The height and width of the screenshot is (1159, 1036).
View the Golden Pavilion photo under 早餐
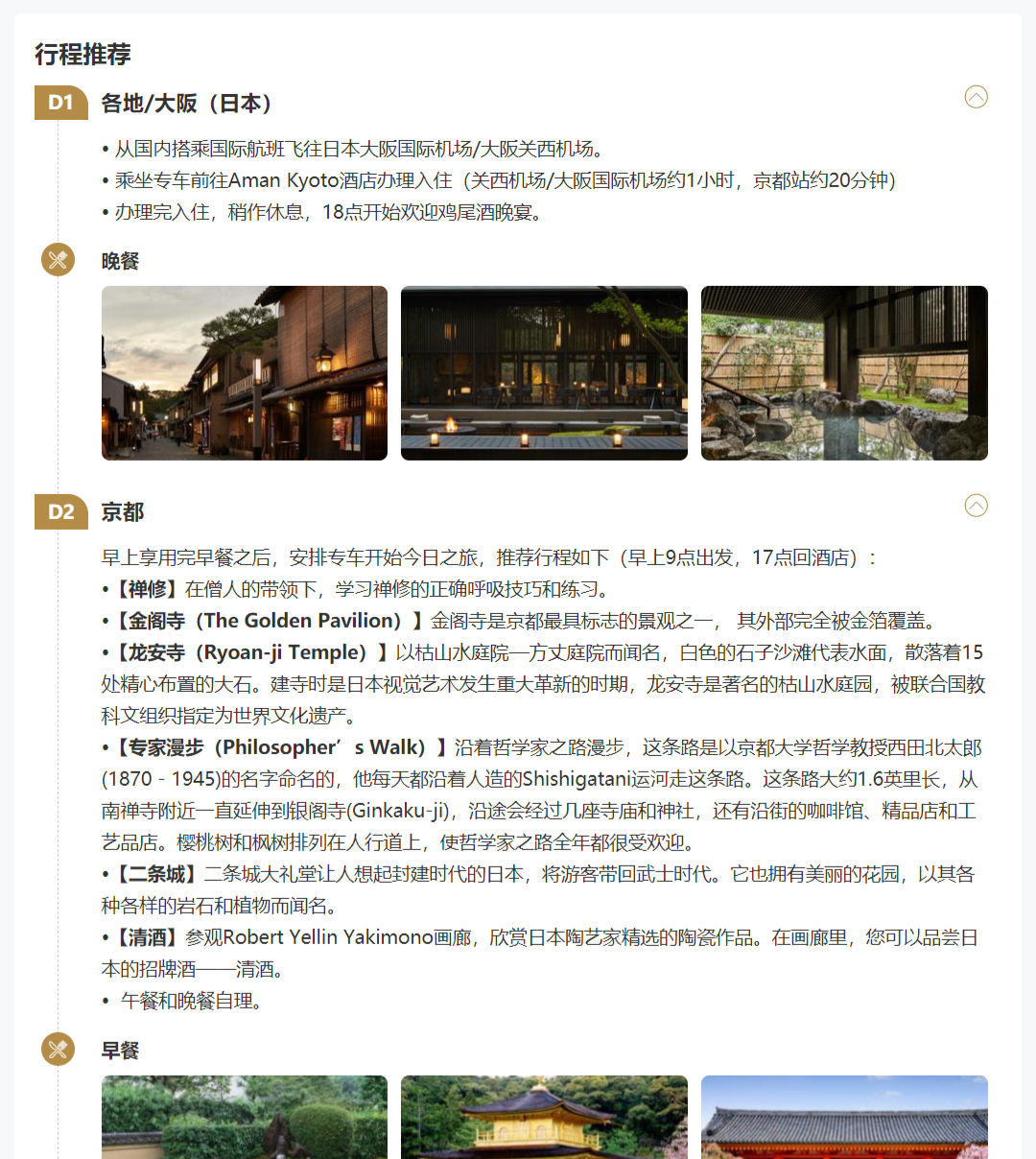point(544,1118)
